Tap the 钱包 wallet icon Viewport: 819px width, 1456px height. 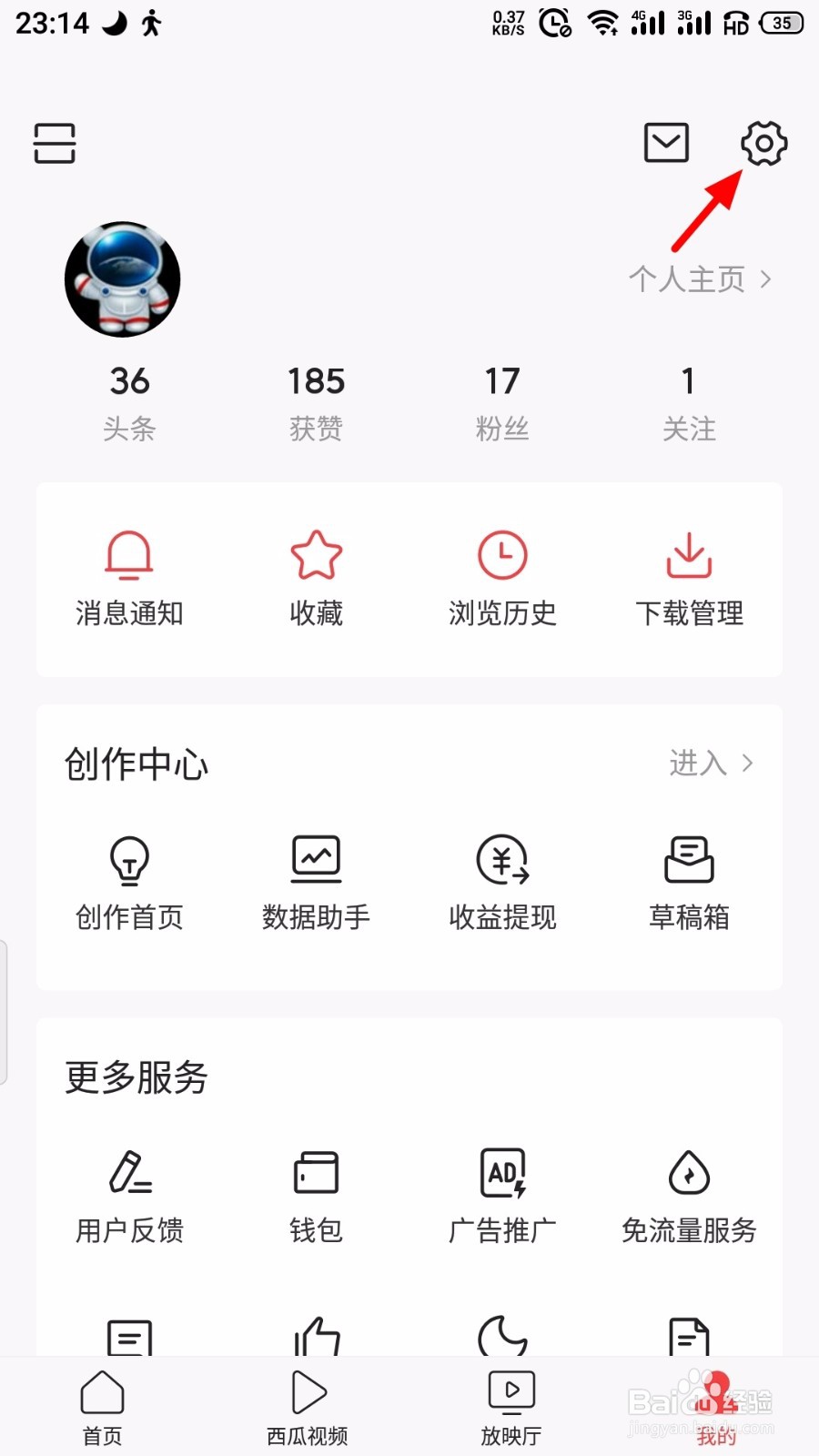click(x=314, y=1174)
